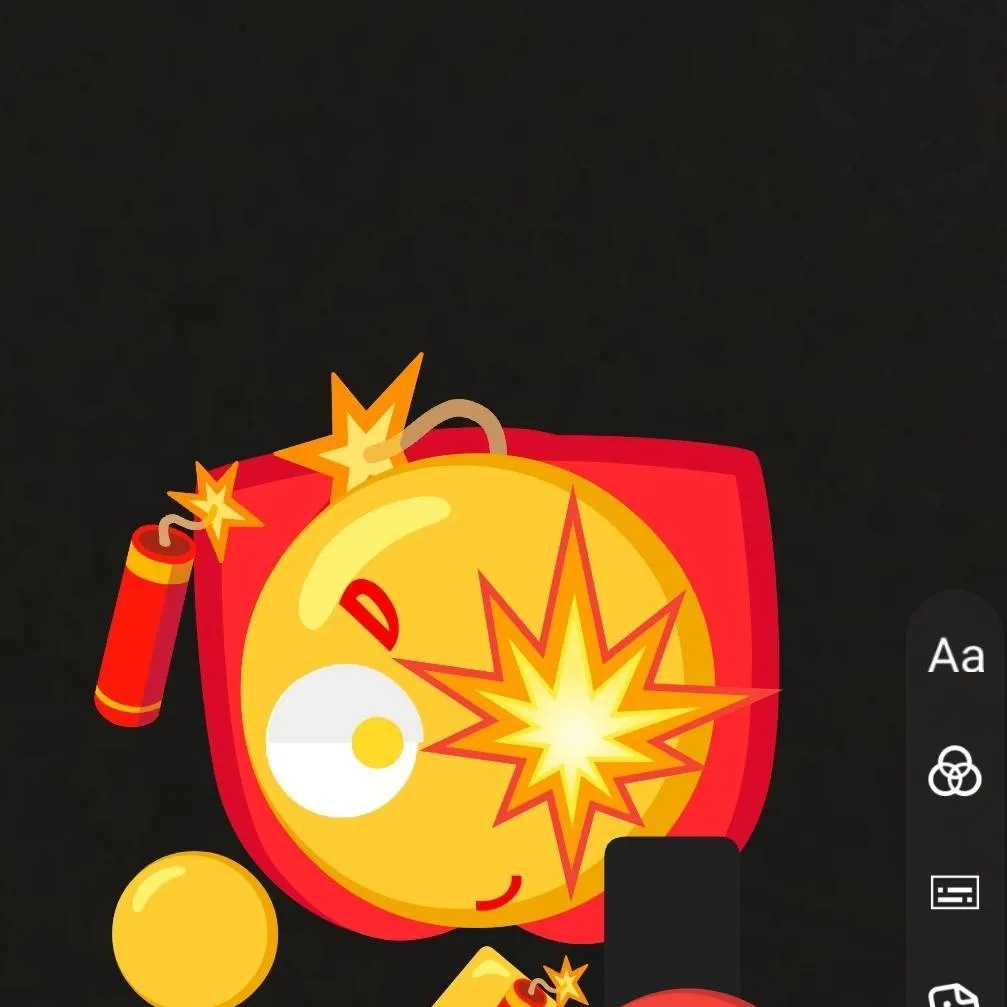Open the filters tool
Viewport: 1007px width, 1007px height.
[x=955, y=772]
